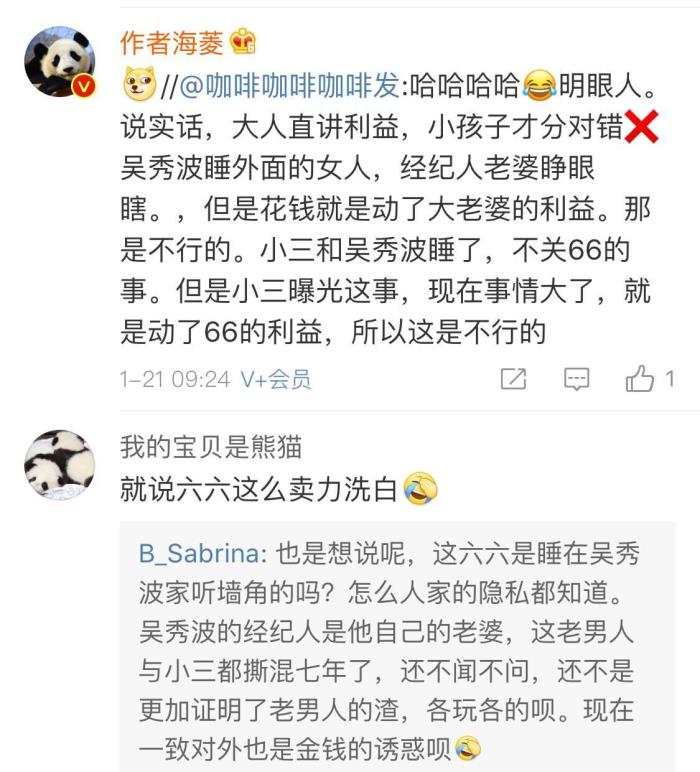Screen dimensions: 700x772
Task: Tap the username 作者海菱
Action: (x=172, y=41)
